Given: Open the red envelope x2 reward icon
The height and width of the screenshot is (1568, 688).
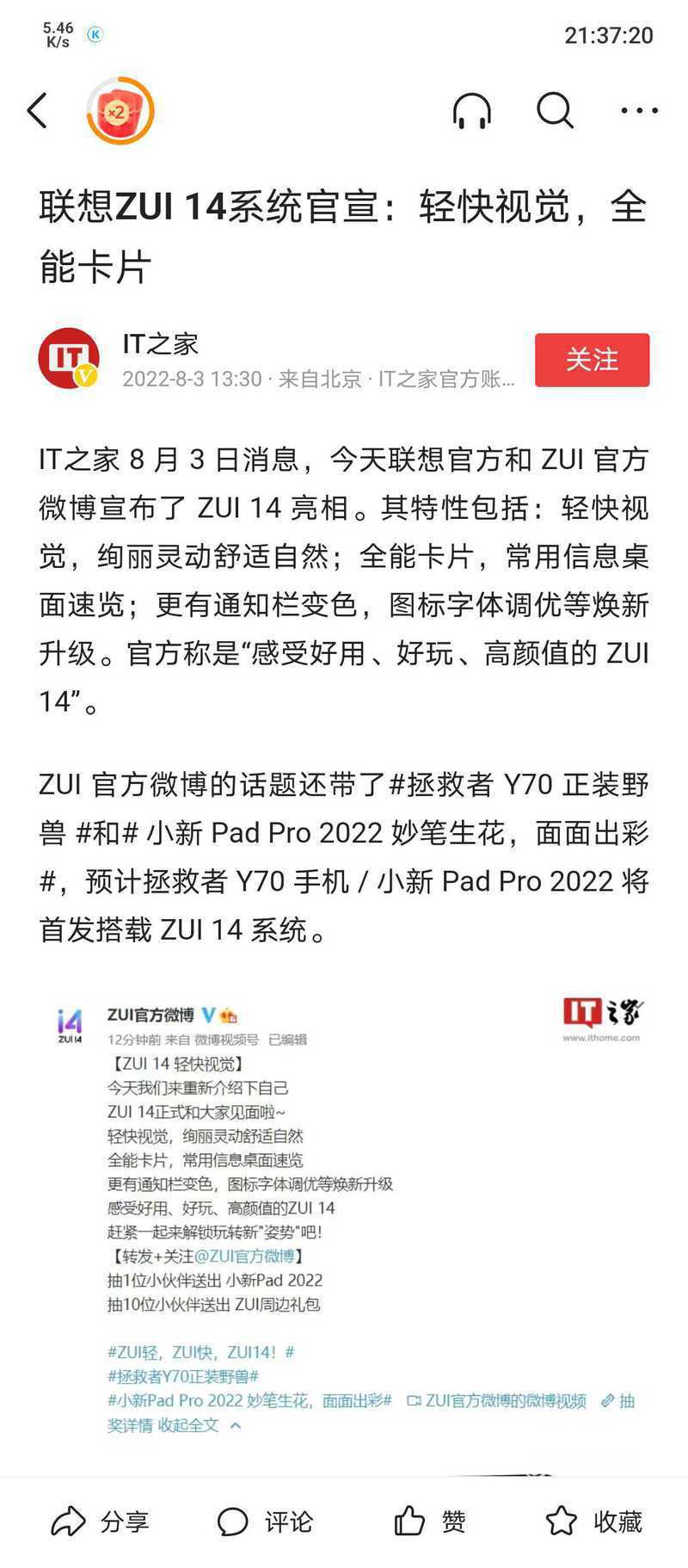Looking at the screenshot, I should (x=120, y=111).
